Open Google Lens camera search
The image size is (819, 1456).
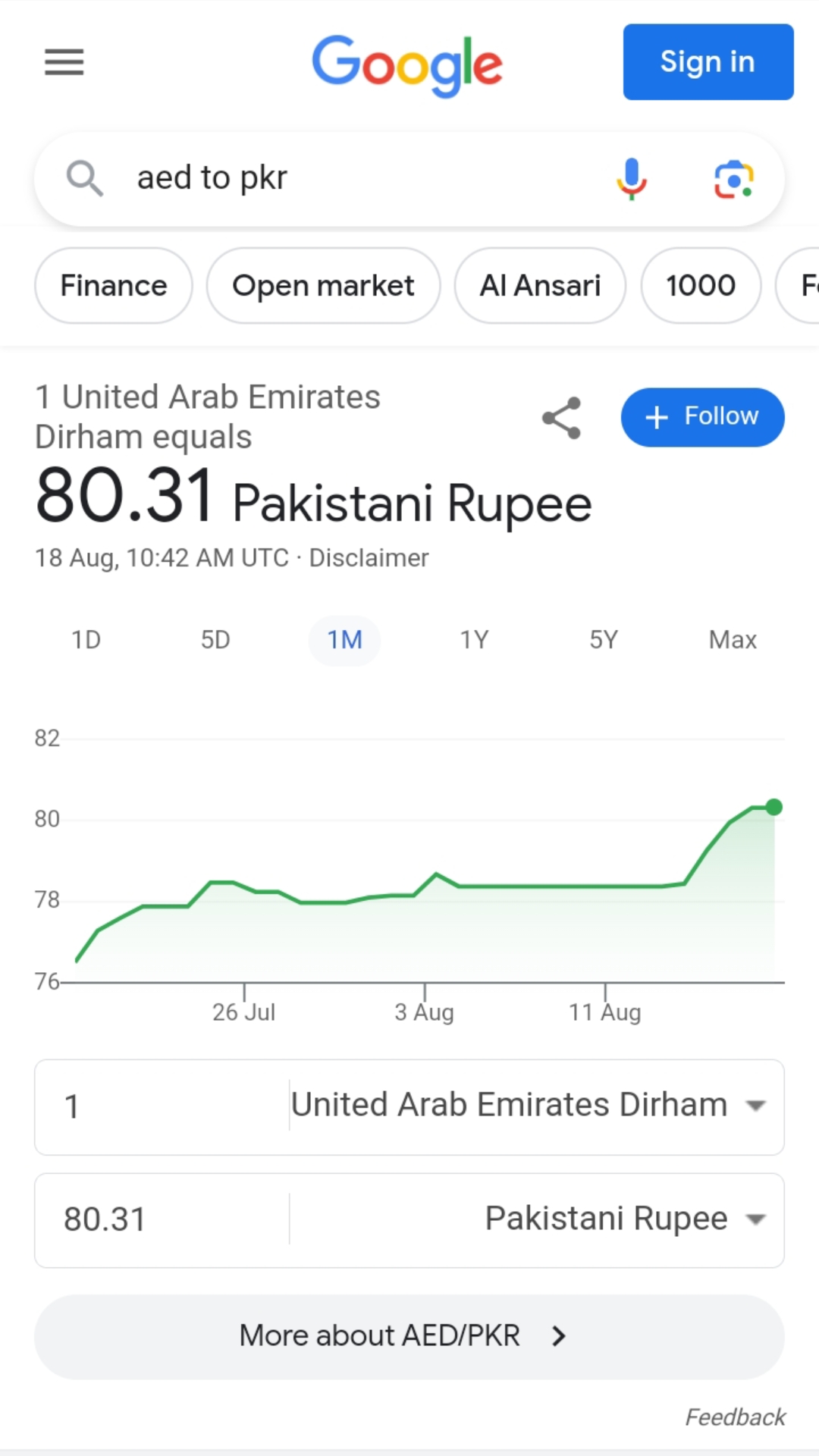(734, 180)
